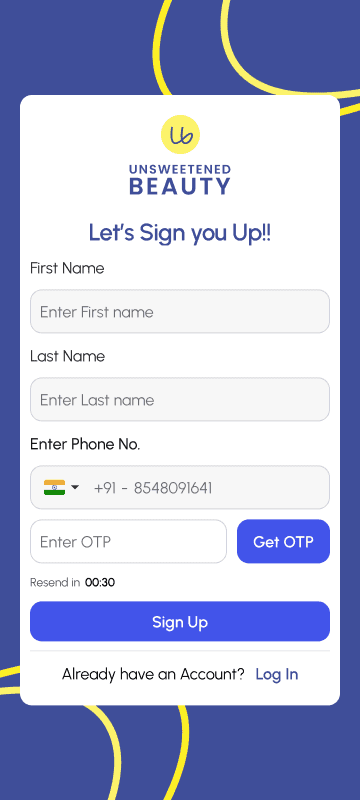Focus the Enter Last name field

pyautogui.click(x=179, y=399)
